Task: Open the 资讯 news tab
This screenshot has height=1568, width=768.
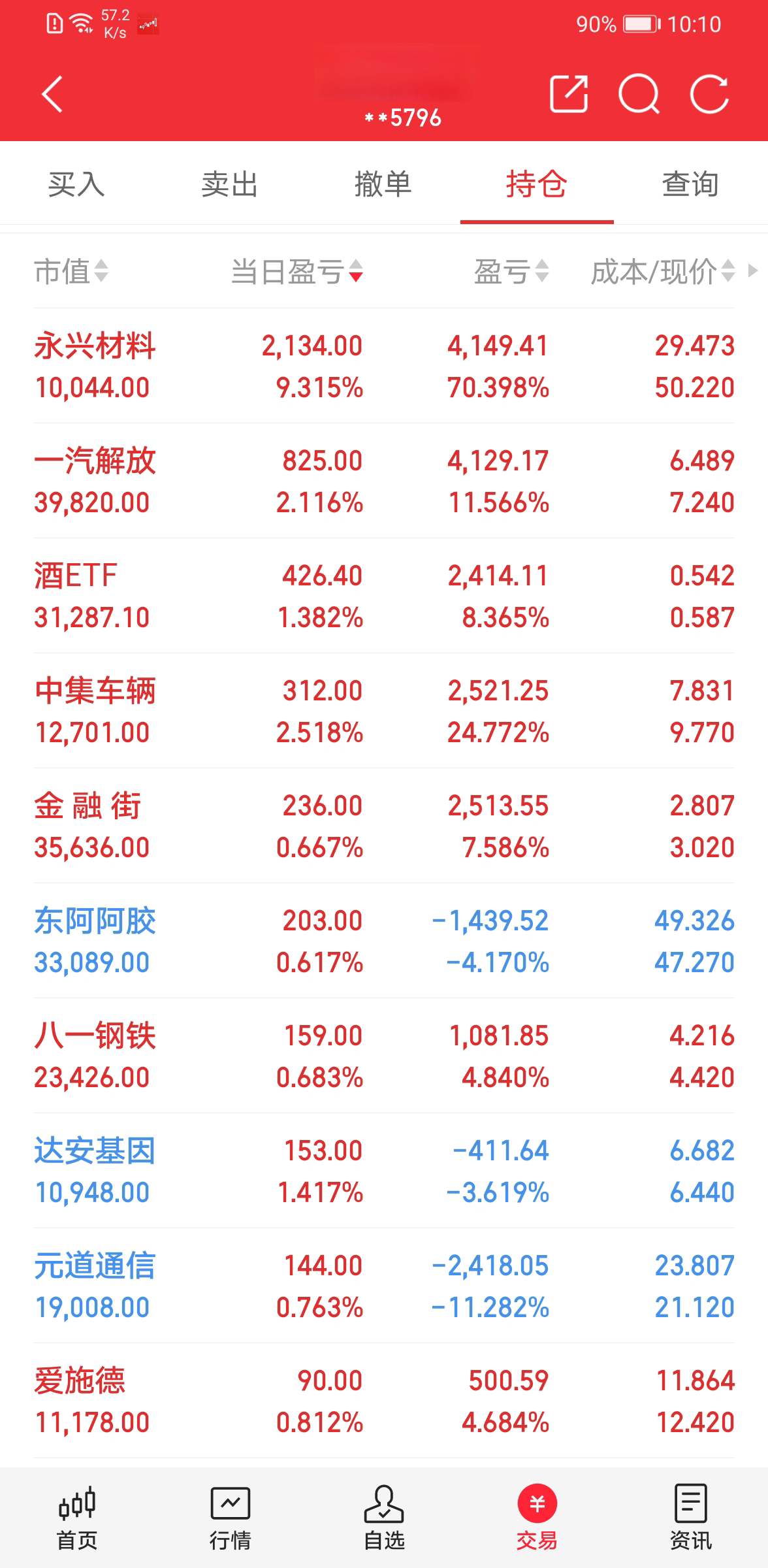Action: (x=690, y=1517)
